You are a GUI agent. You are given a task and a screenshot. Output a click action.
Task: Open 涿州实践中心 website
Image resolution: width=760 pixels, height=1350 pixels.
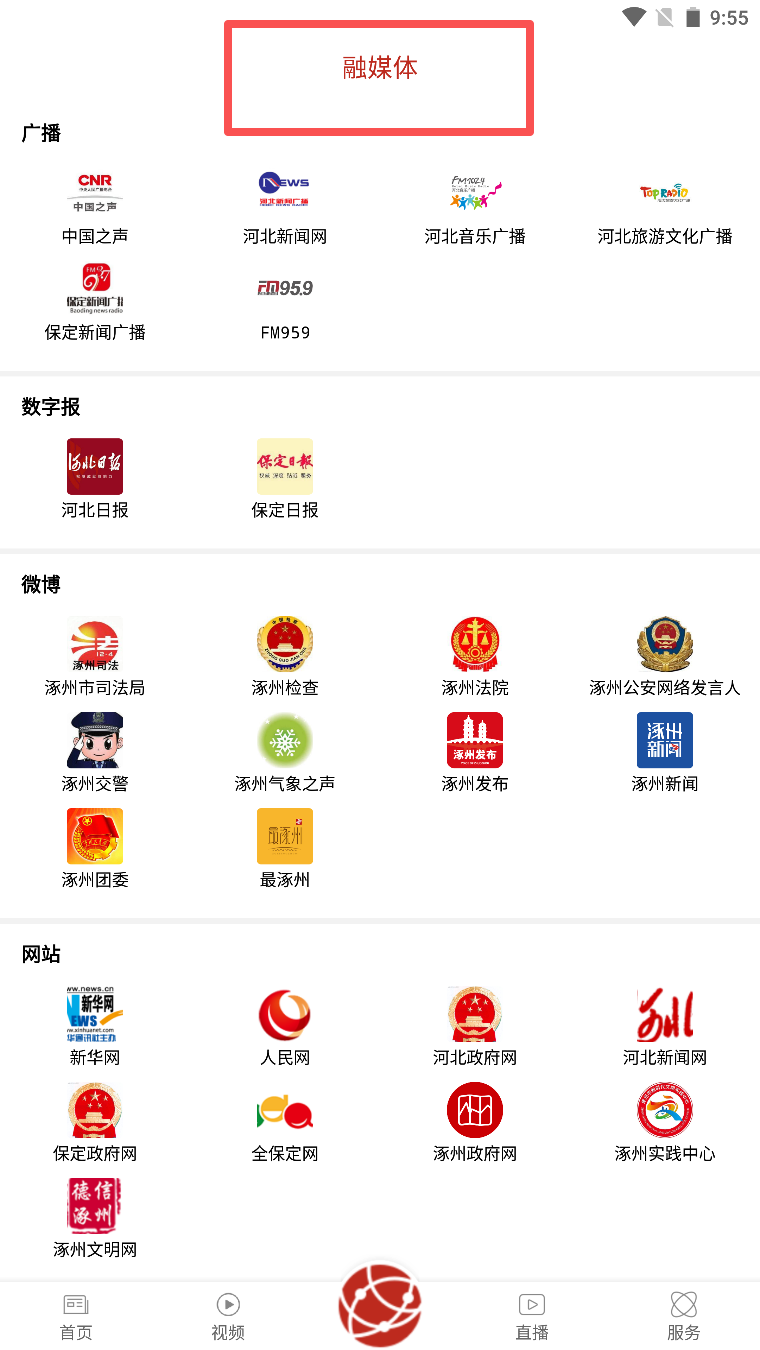click(x=665, y=1122)
